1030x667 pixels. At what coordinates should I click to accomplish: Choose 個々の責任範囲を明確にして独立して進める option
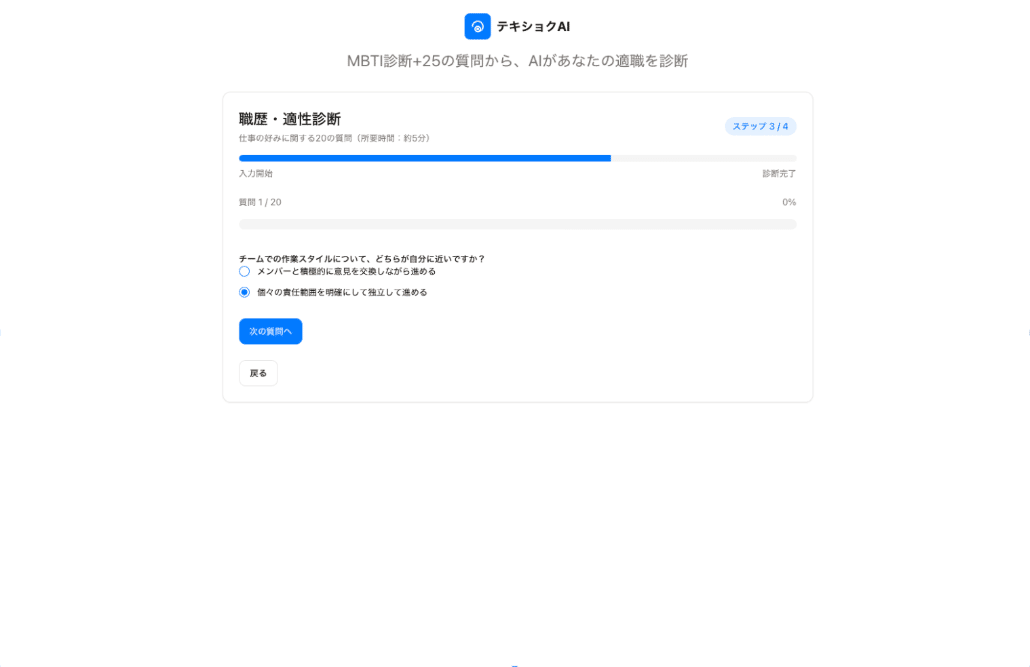(244, 292)
